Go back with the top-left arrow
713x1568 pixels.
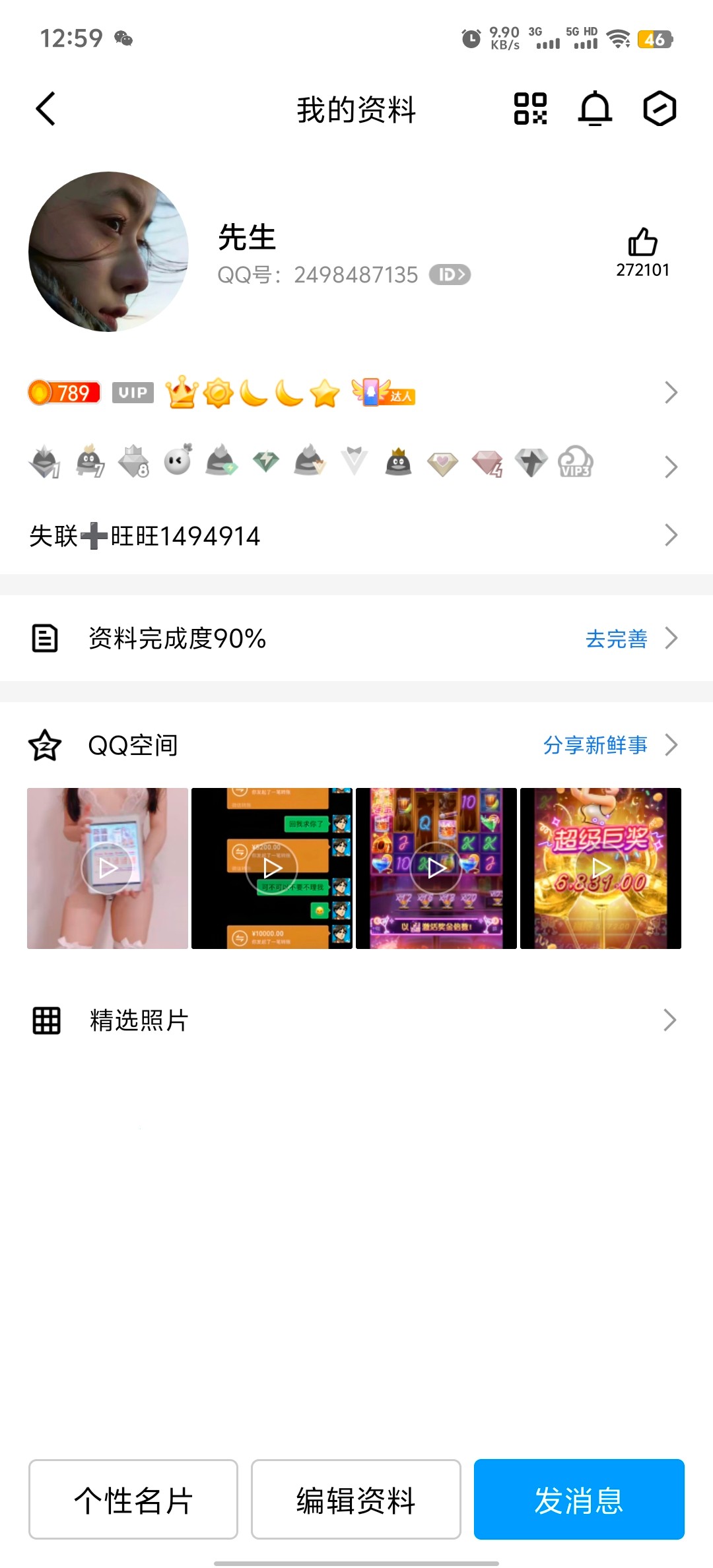45,109
